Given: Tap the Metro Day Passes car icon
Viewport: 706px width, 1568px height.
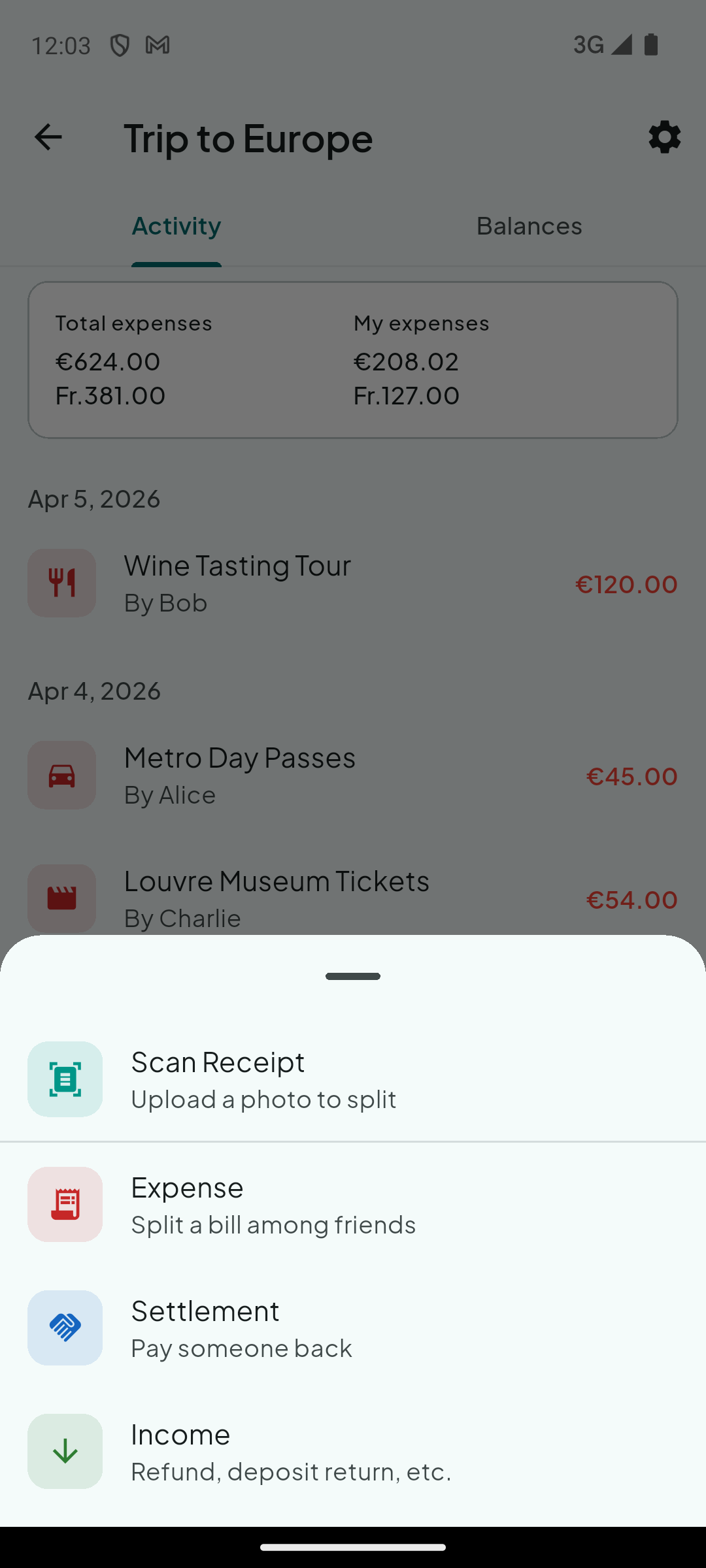Looking at the screenshot, I should 61,775.
